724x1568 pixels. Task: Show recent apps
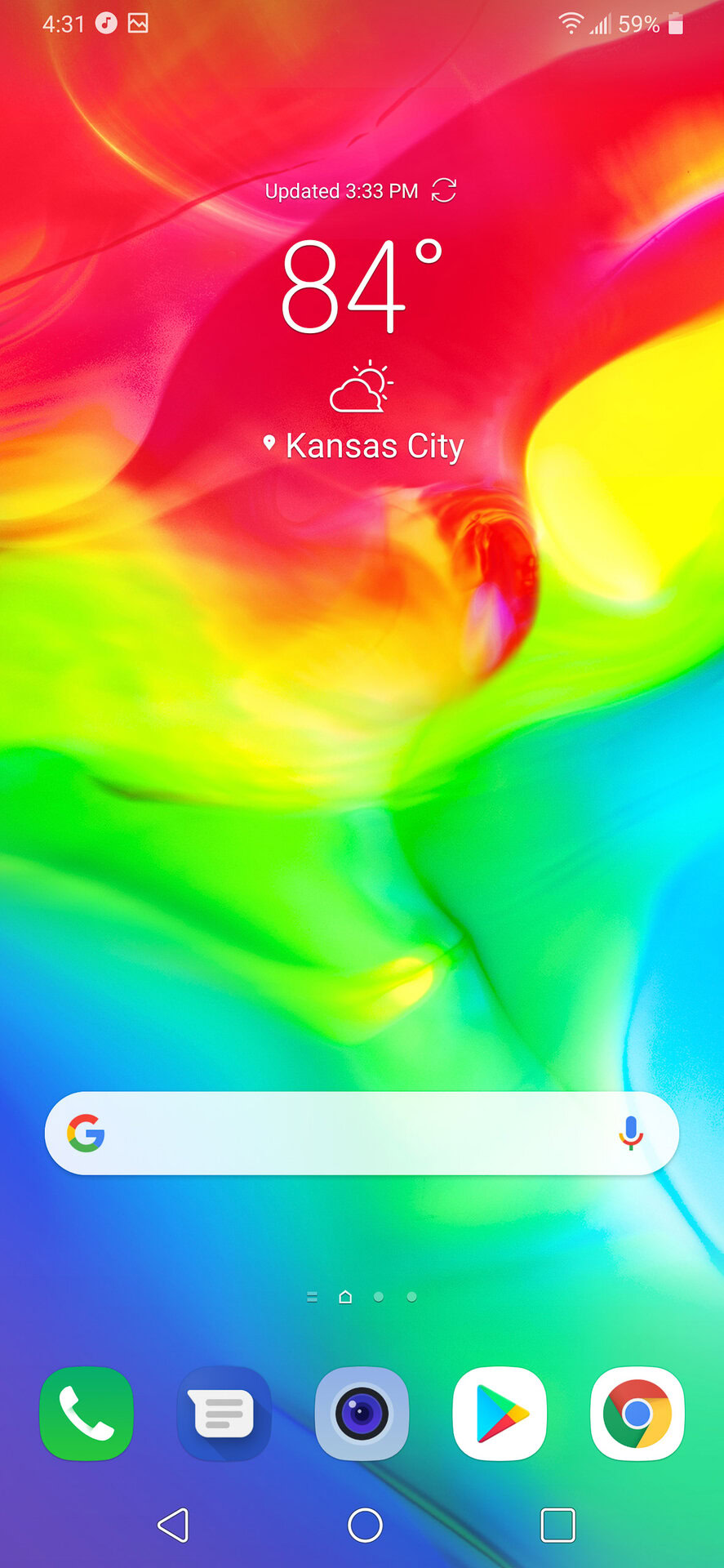click(557, 1525)
